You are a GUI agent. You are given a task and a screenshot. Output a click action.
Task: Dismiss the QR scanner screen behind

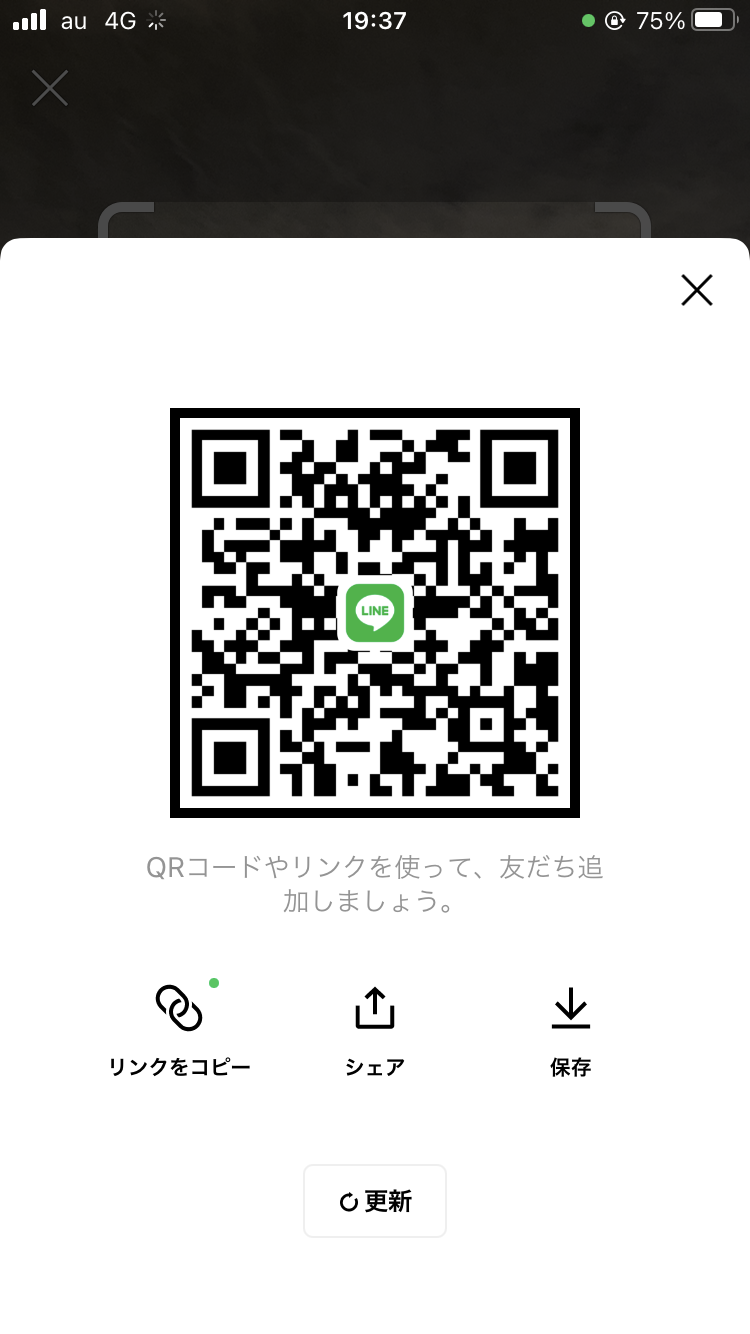[49, 88]
